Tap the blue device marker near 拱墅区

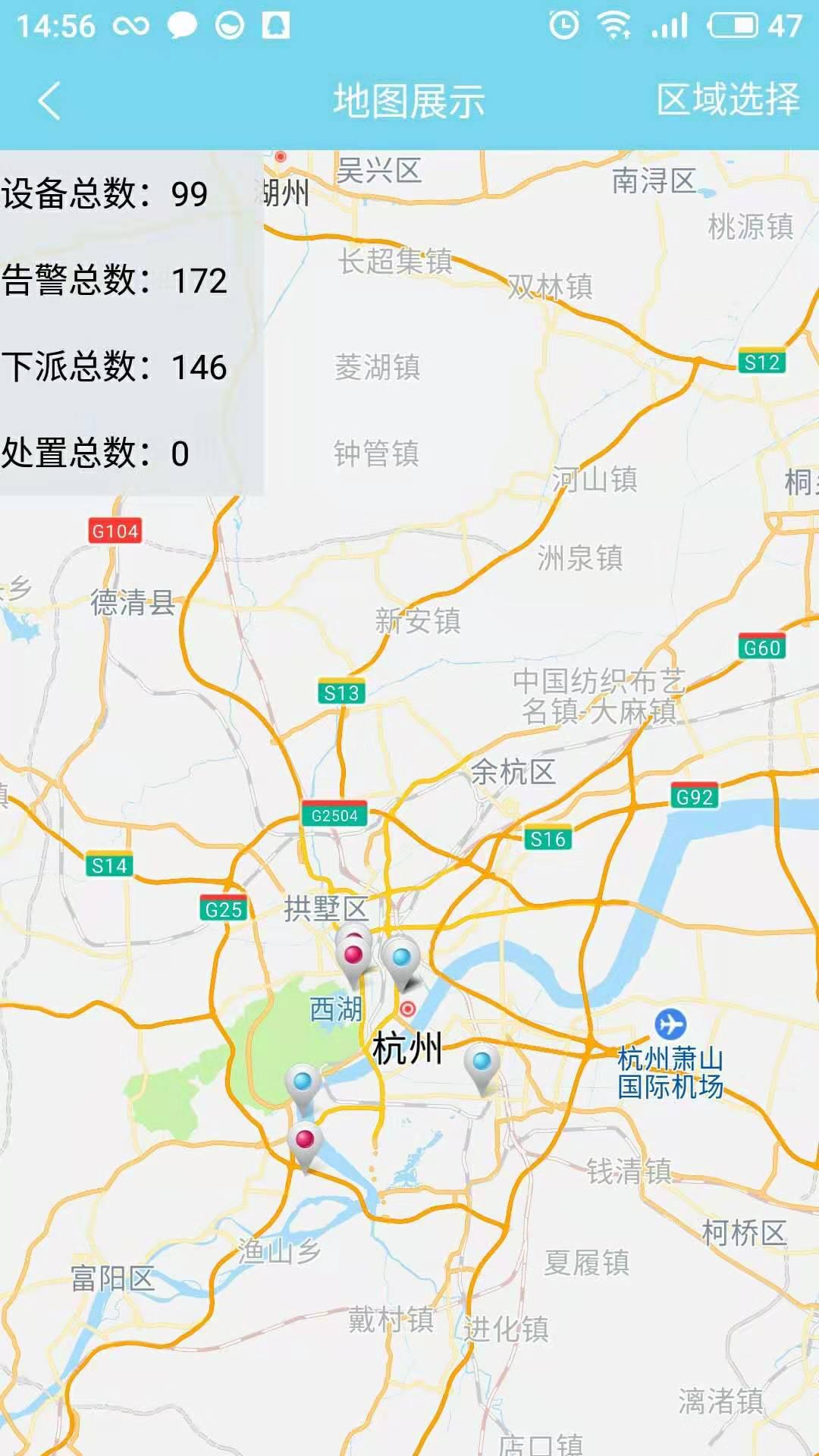(402, 958)
